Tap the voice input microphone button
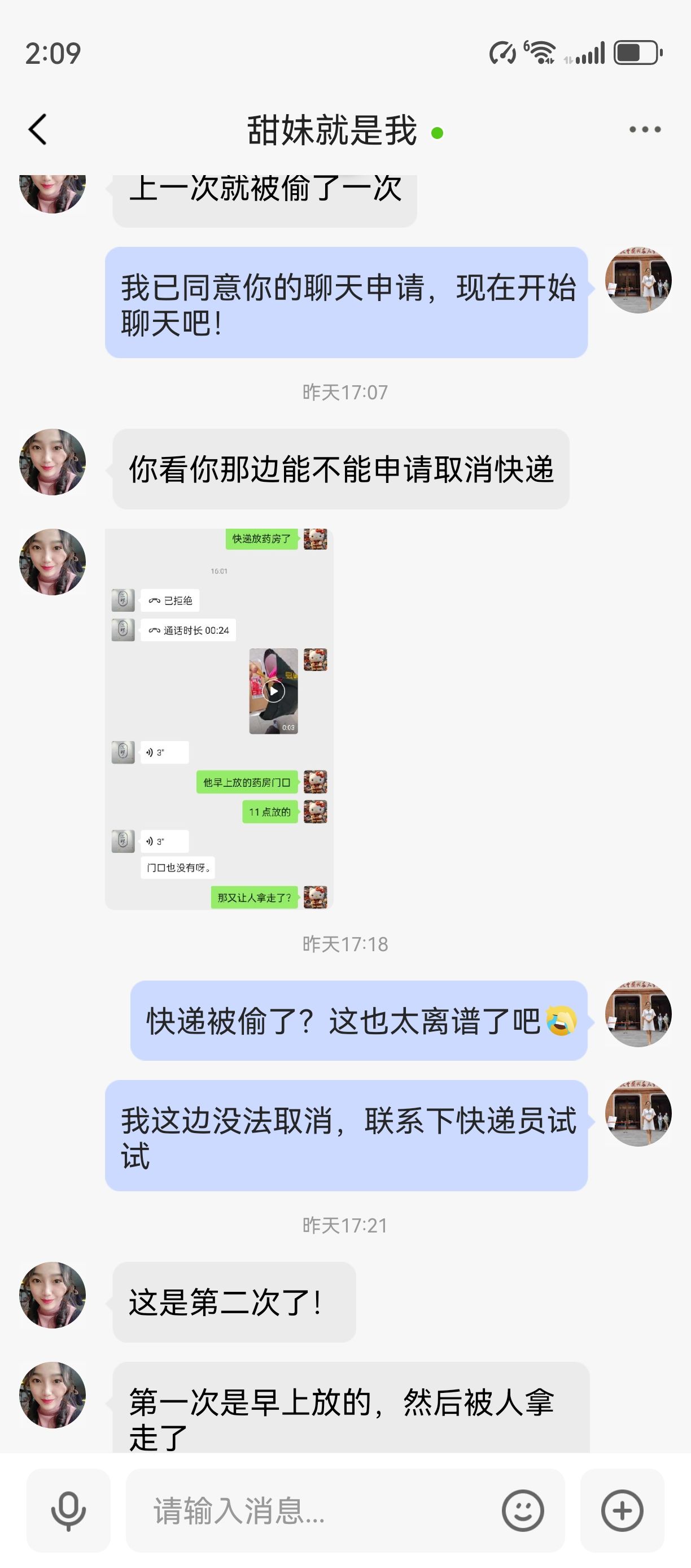Viewport: 691px width, 1568px height. point(69,1510)
